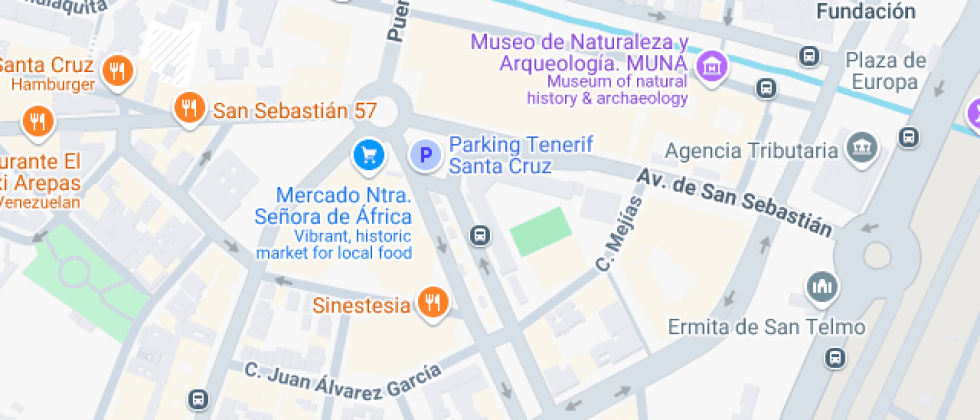Select the Ermita de San Telmo pin
The image size is (980, 420).
pos(822,288)
